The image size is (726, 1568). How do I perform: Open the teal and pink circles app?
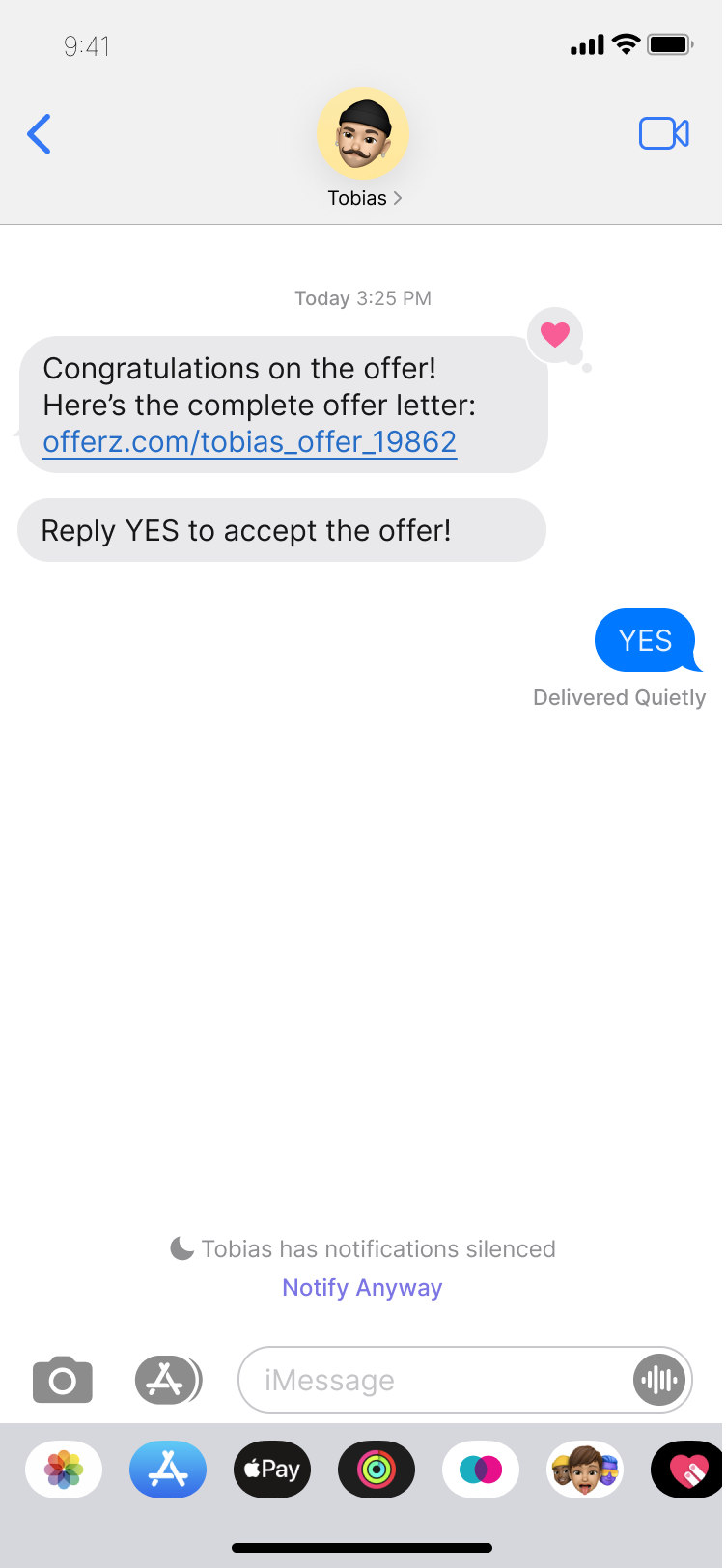481,1470
